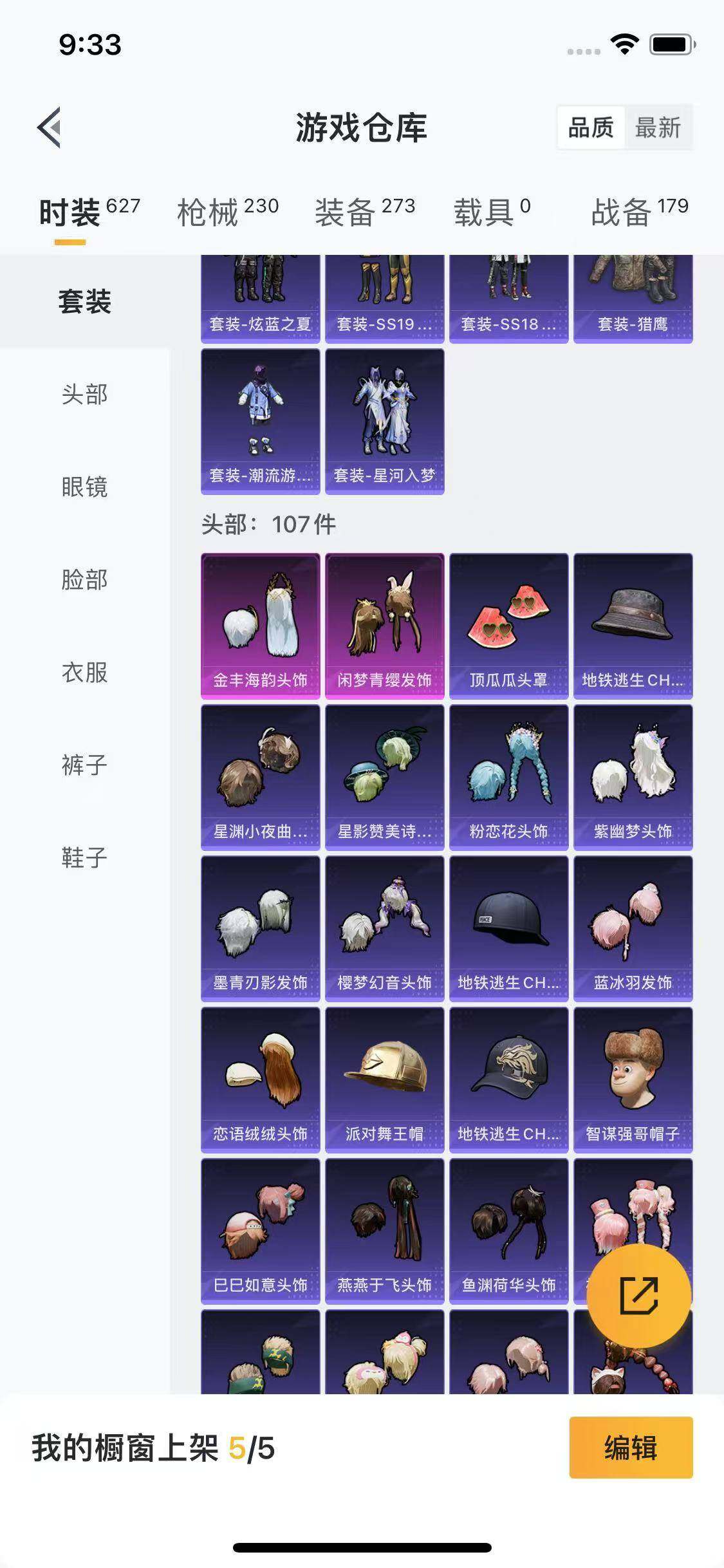Go back using the top-left arrow

click(50, 127)
